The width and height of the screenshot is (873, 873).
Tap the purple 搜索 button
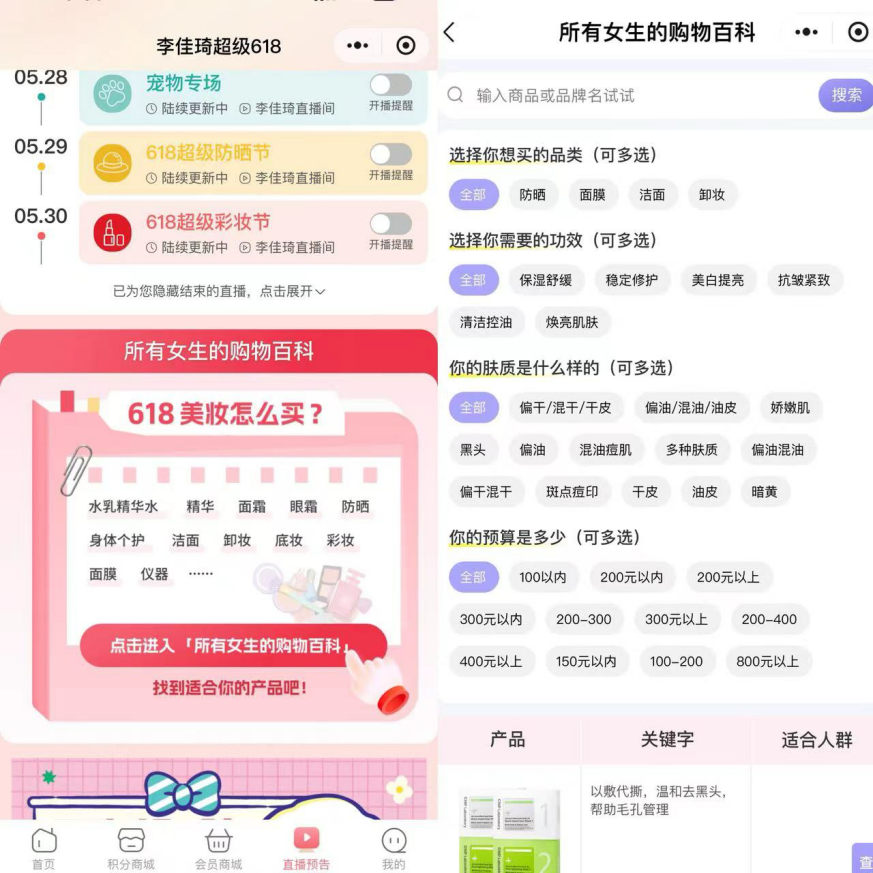click(x=845, y=95)
